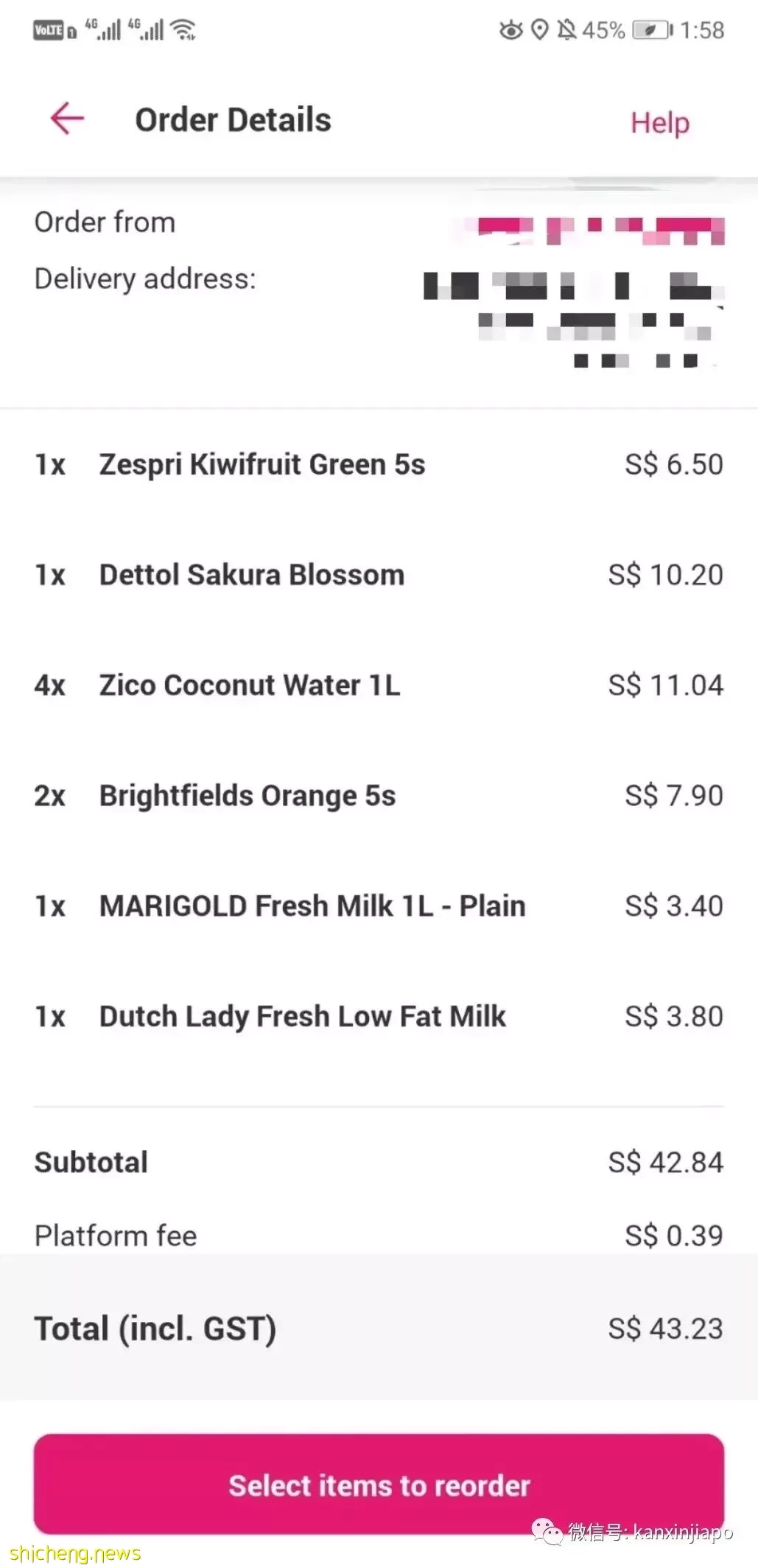Tap Select items to reorder

pyautogui.click(x=379, y=1484)
